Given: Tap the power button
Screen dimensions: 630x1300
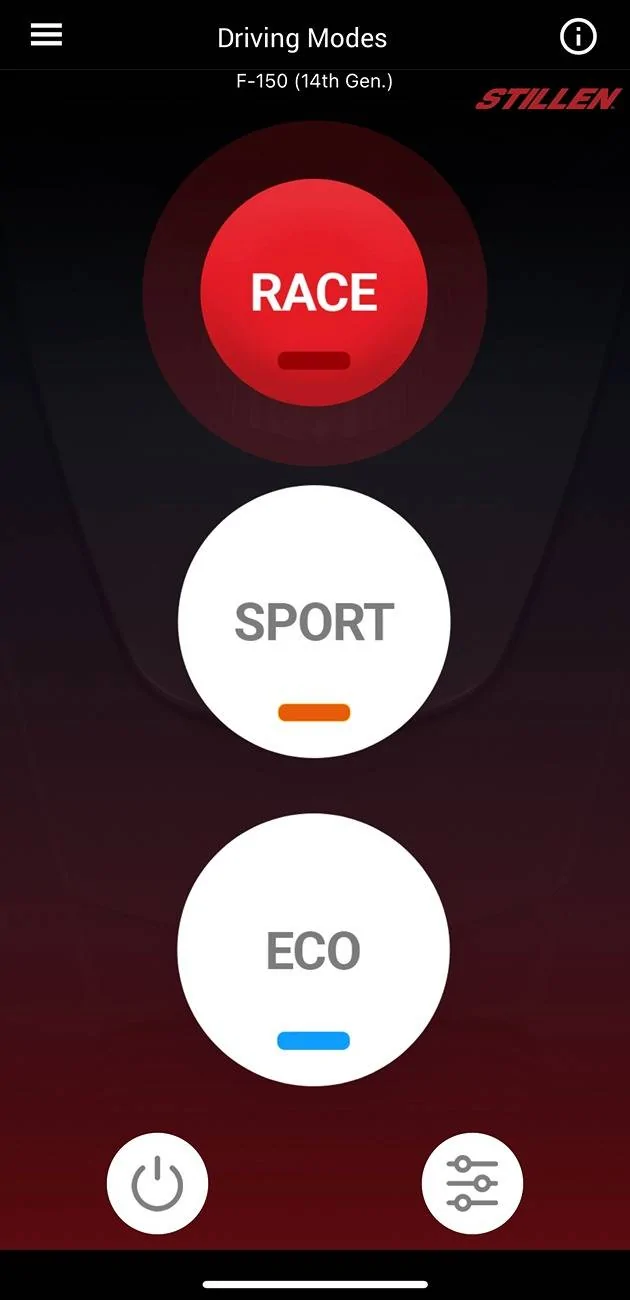Looking at the screenshot, I should (x=157, y=1184).
